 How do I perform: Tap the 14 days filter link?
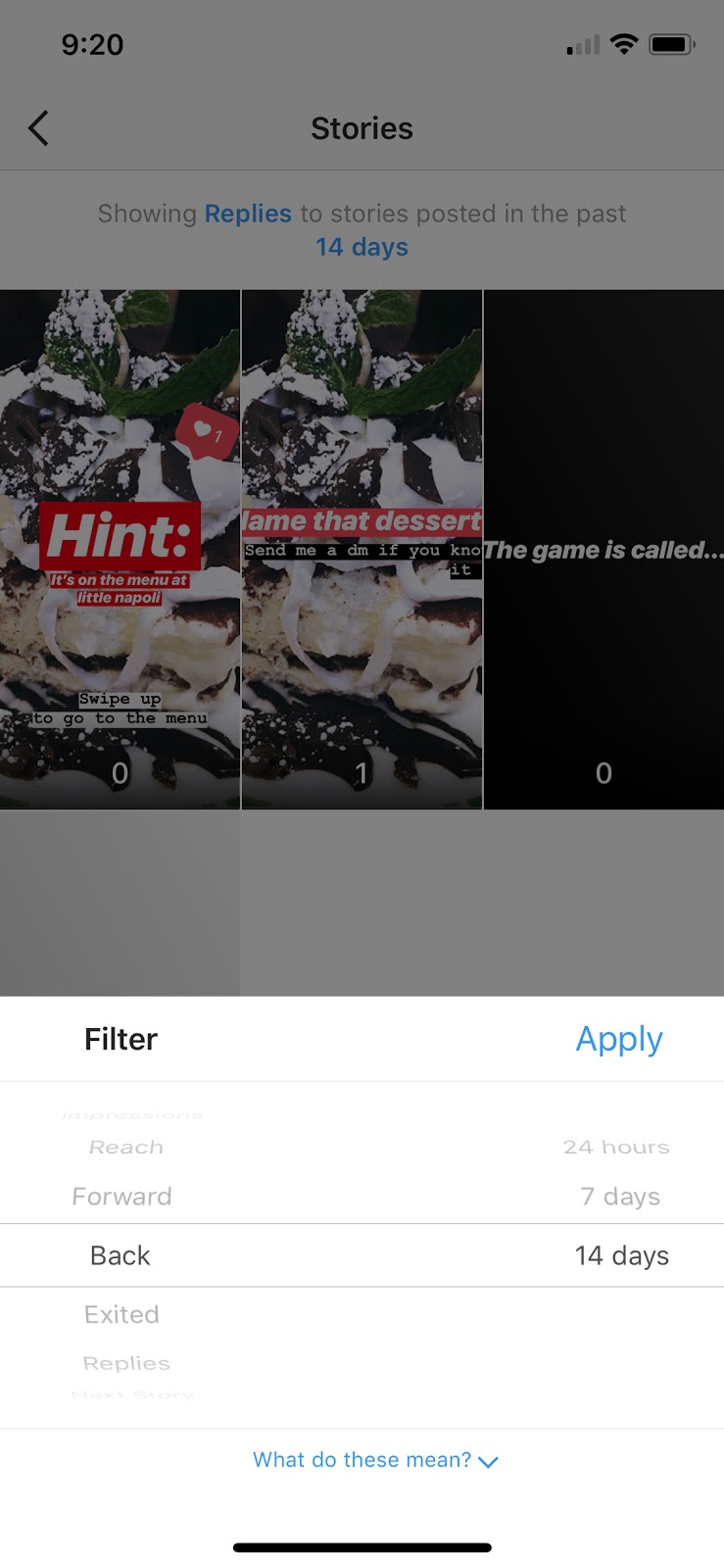pyautogui.click(x=362, y=247)
